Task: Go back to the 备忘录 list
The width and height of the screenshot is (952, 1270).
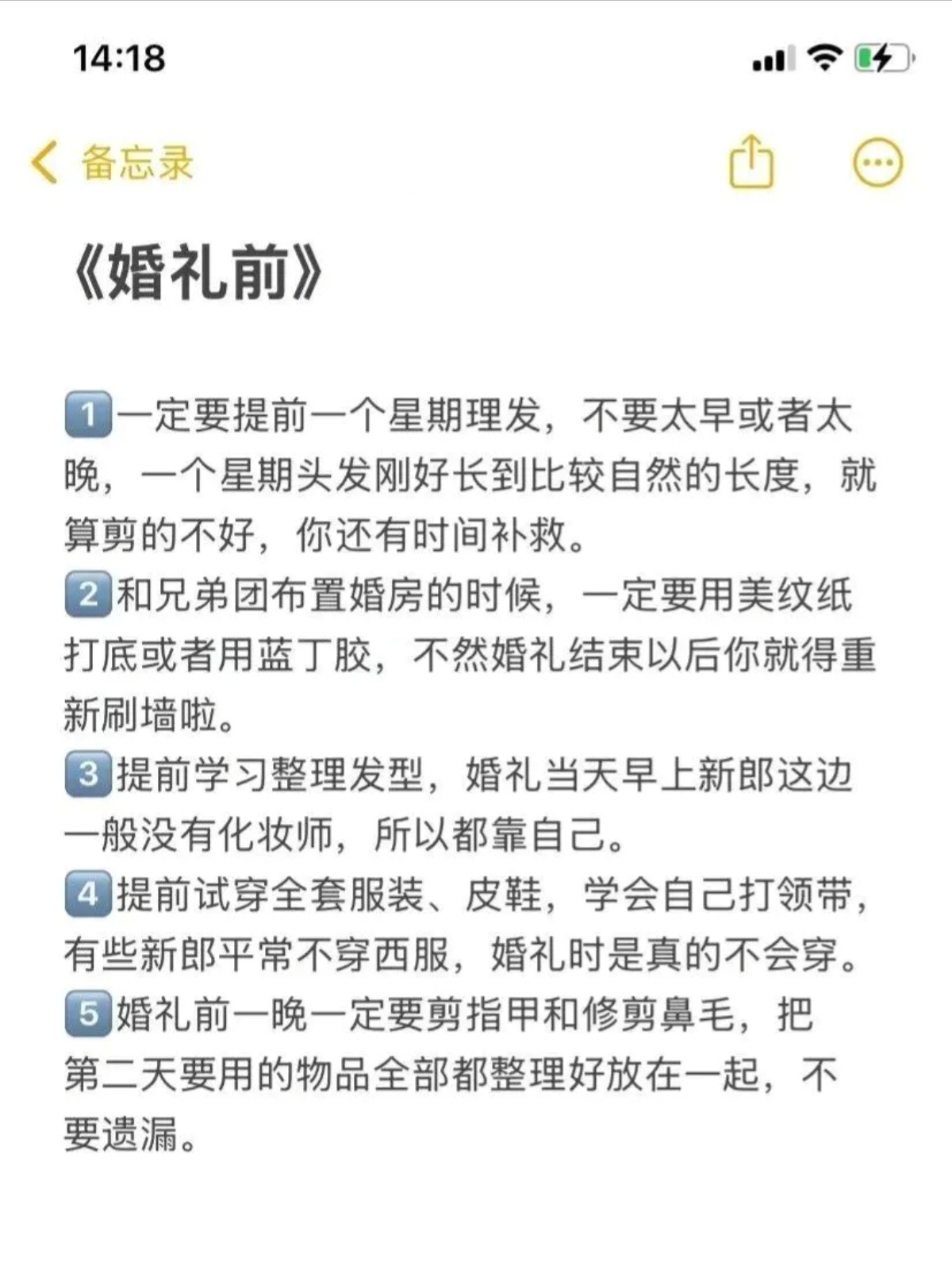Action: [113, 164]
